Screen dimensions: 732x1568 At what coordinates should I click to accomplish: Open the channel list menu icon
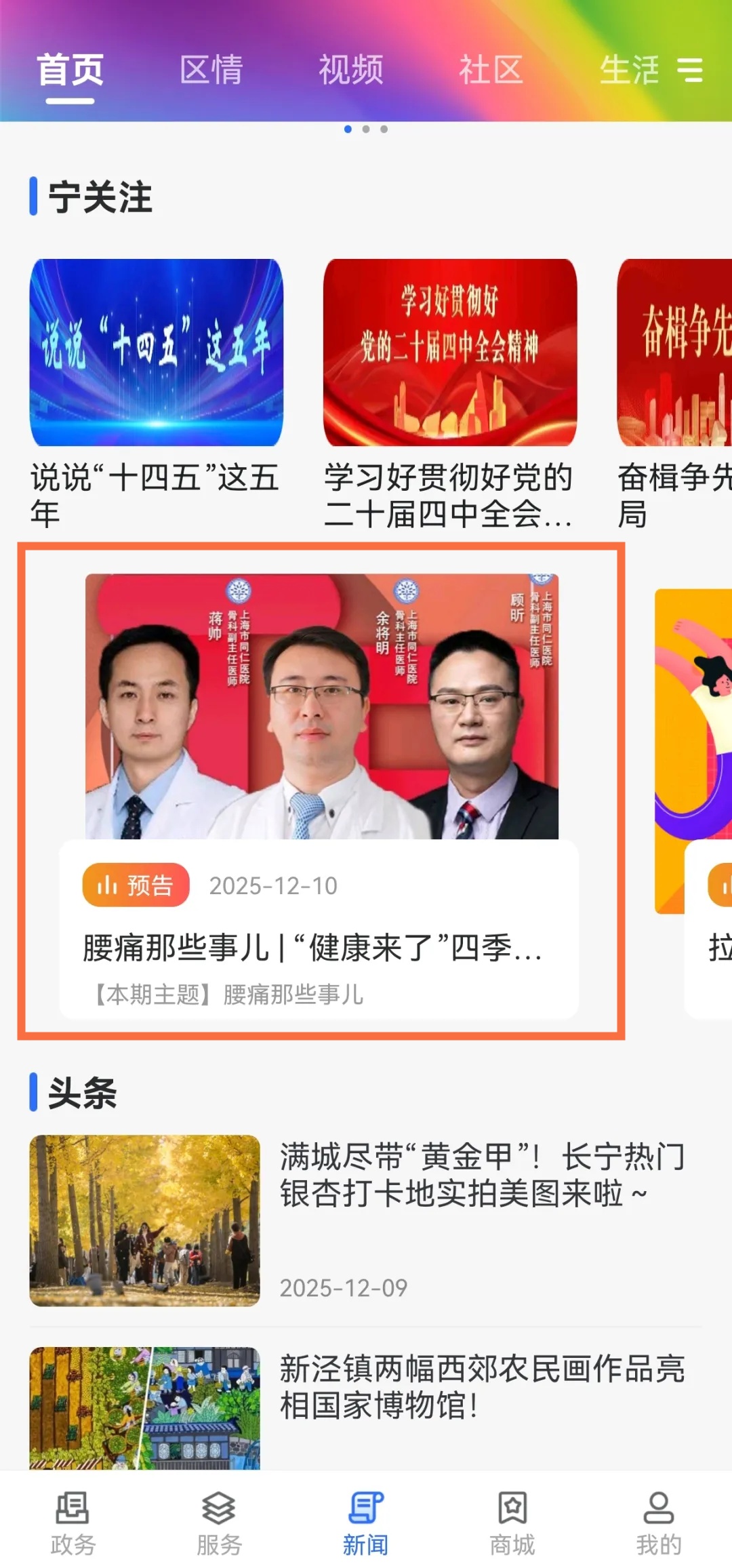[x=691, y=71]
